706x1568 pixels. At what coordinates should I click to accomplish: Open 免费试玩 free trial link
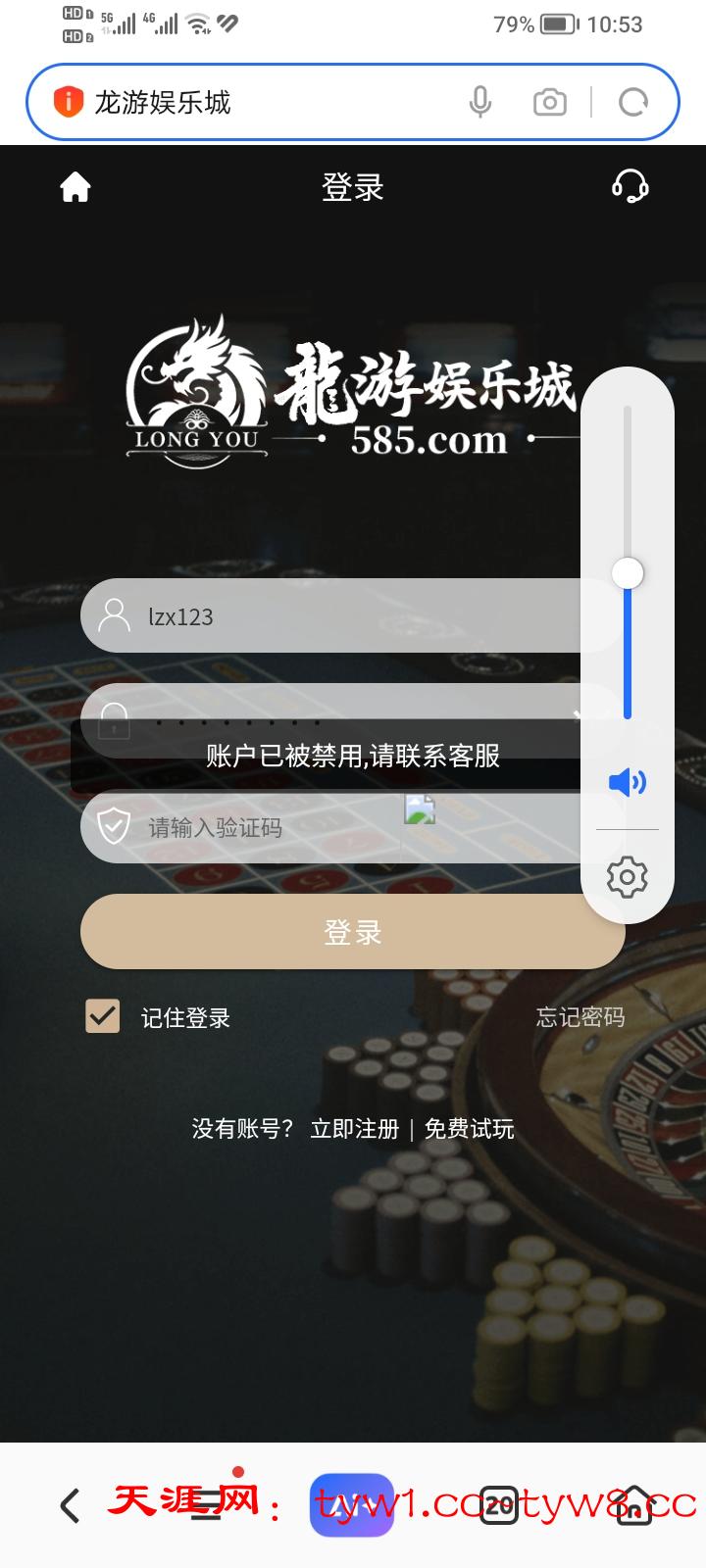point(469,1129)
